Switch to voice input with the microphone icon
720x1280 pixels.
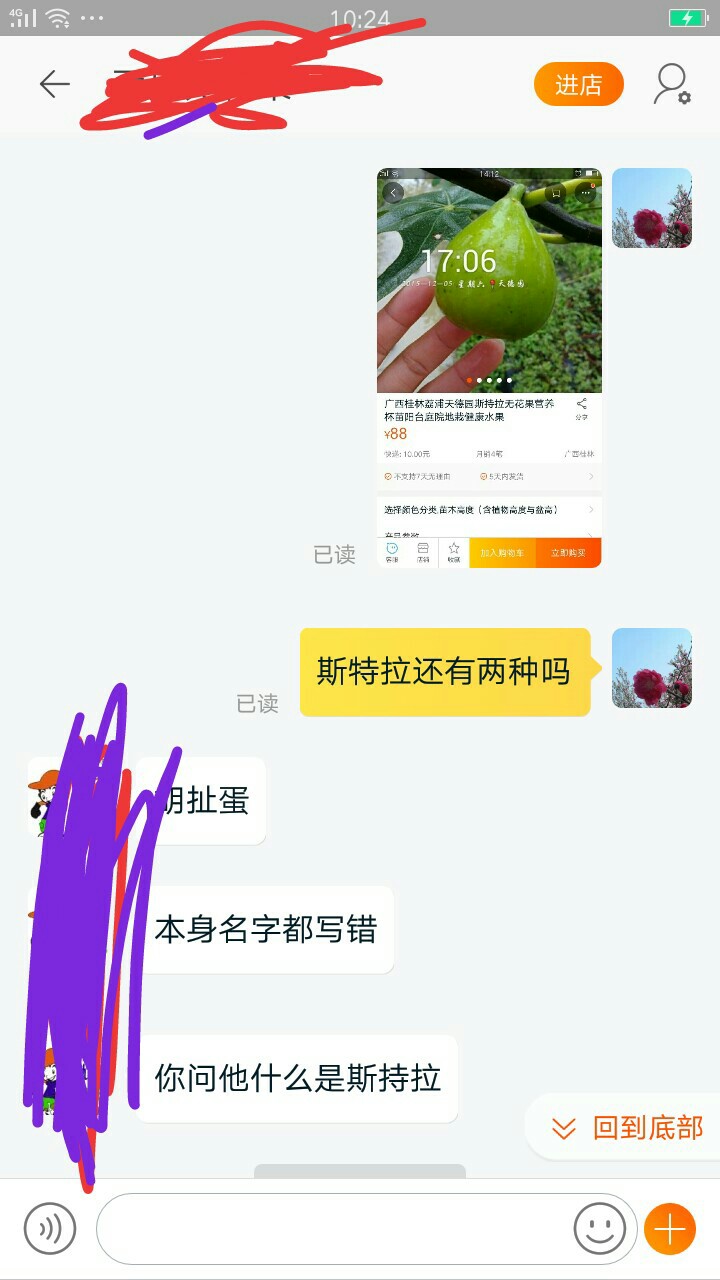click(50, 1228)
